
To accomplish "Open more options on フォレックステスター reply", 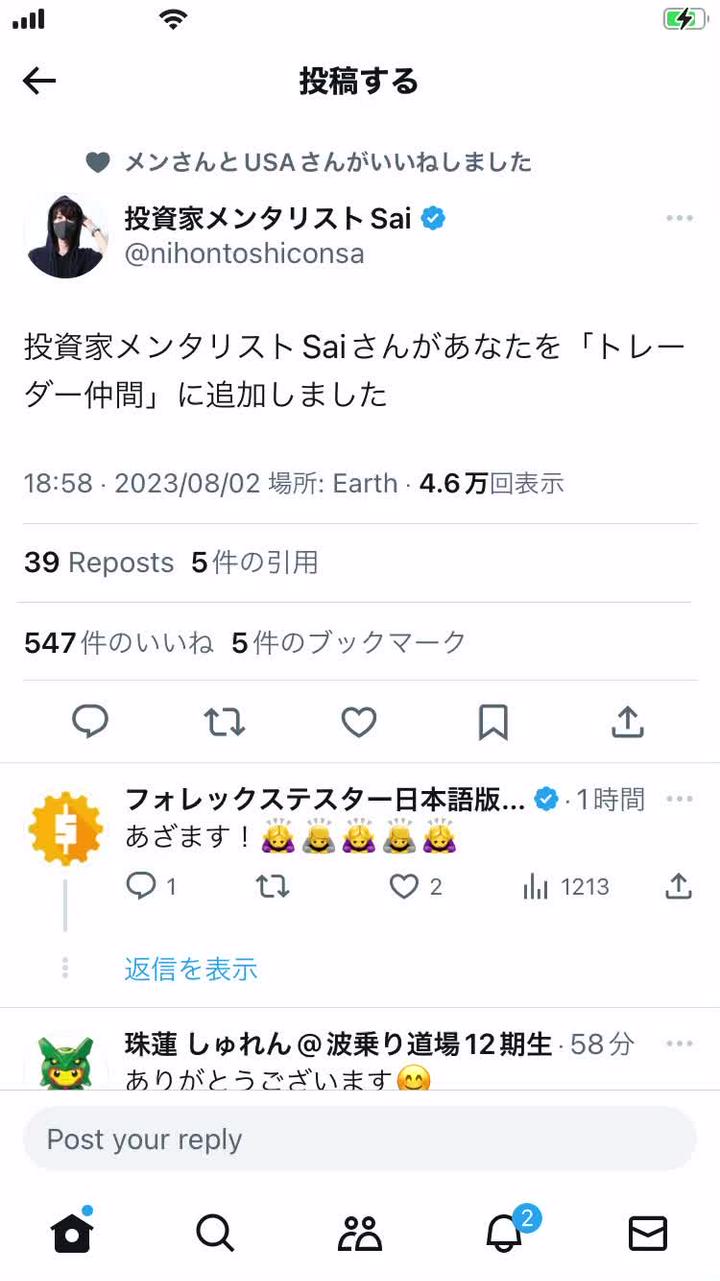I will (x=679, y=798).
